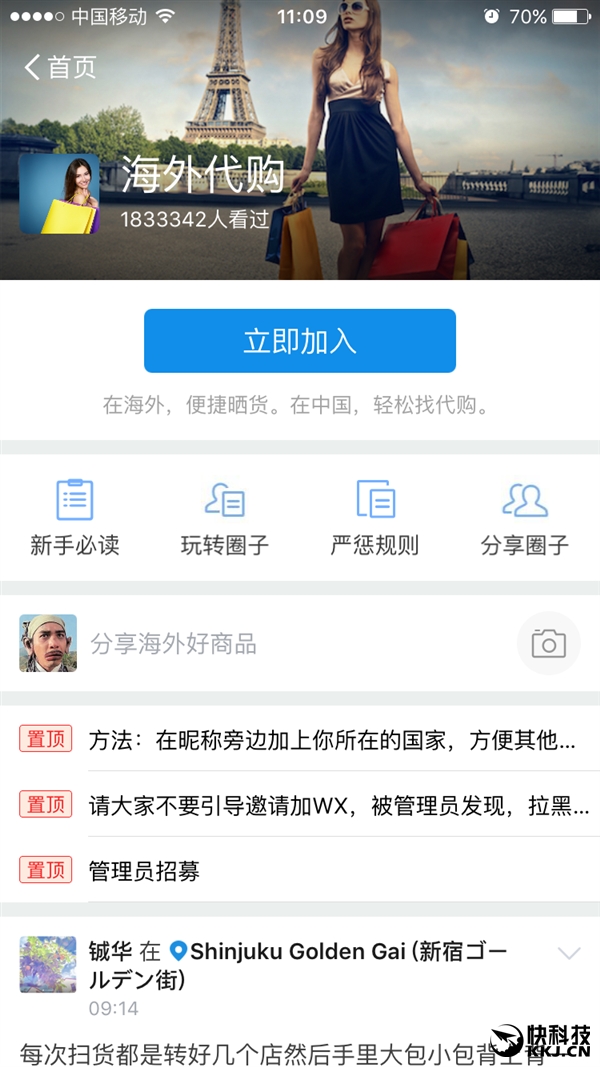Open the 管理员招募 pinned post
This screenshot has height=1067, width=600.
click(x=145, y=871)
